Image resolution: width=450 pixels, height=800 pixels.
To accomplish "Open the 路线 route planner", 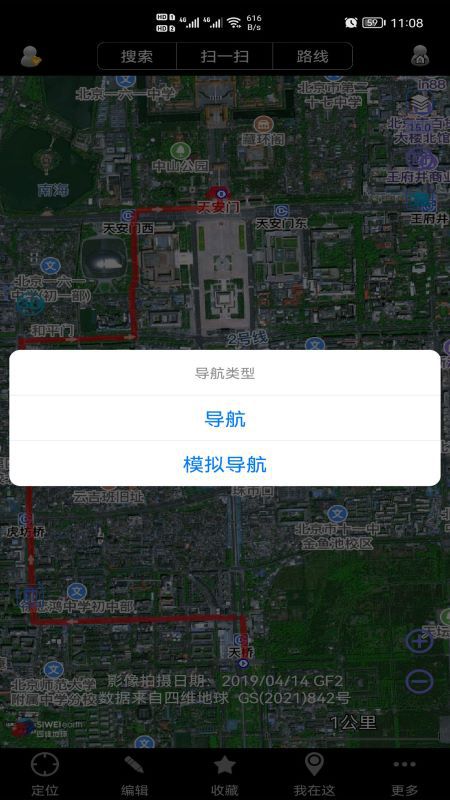I will [312, 56].
